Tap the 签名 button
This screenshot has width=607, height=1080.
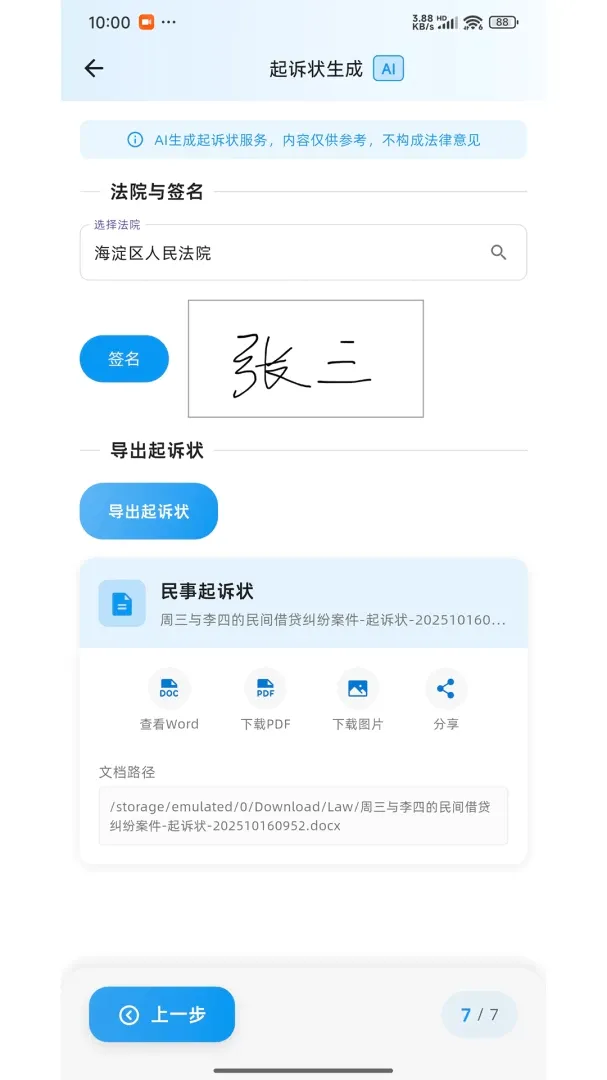(124, 358)
